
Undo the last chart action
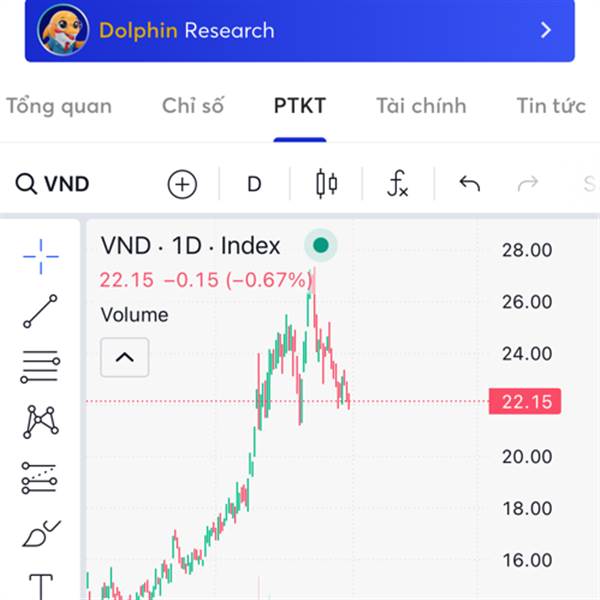[x=470, y=184]
